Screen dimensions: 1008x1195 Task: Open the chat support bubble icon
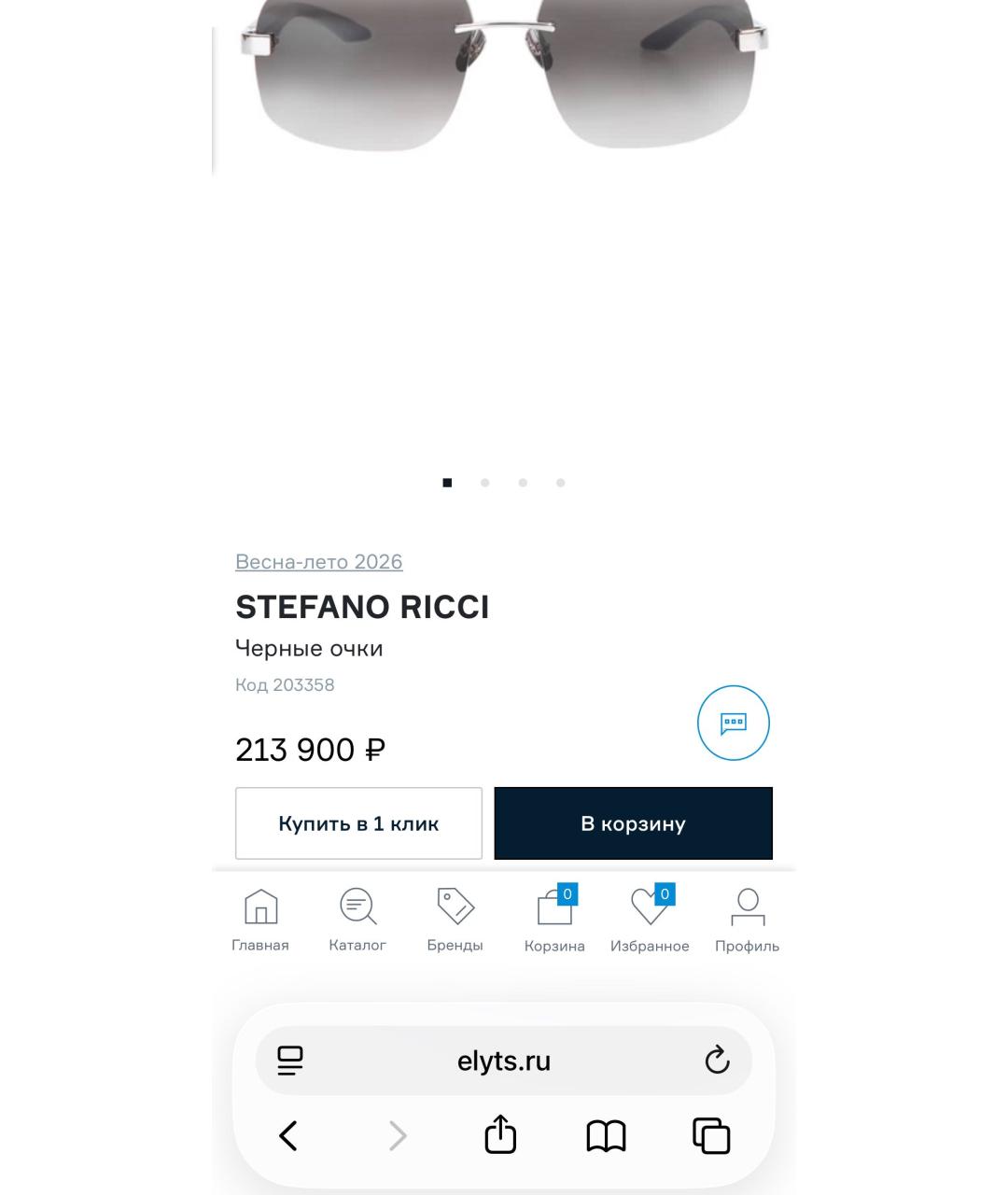point(734,722)
